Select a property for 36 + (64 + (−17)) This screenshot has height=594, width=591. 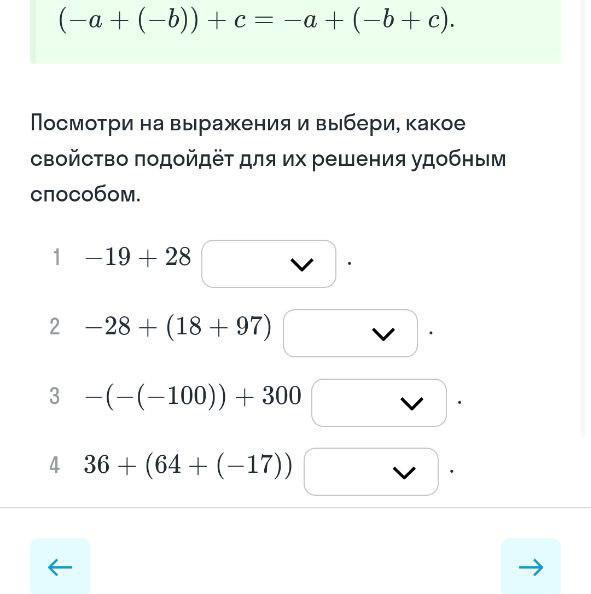371,472
